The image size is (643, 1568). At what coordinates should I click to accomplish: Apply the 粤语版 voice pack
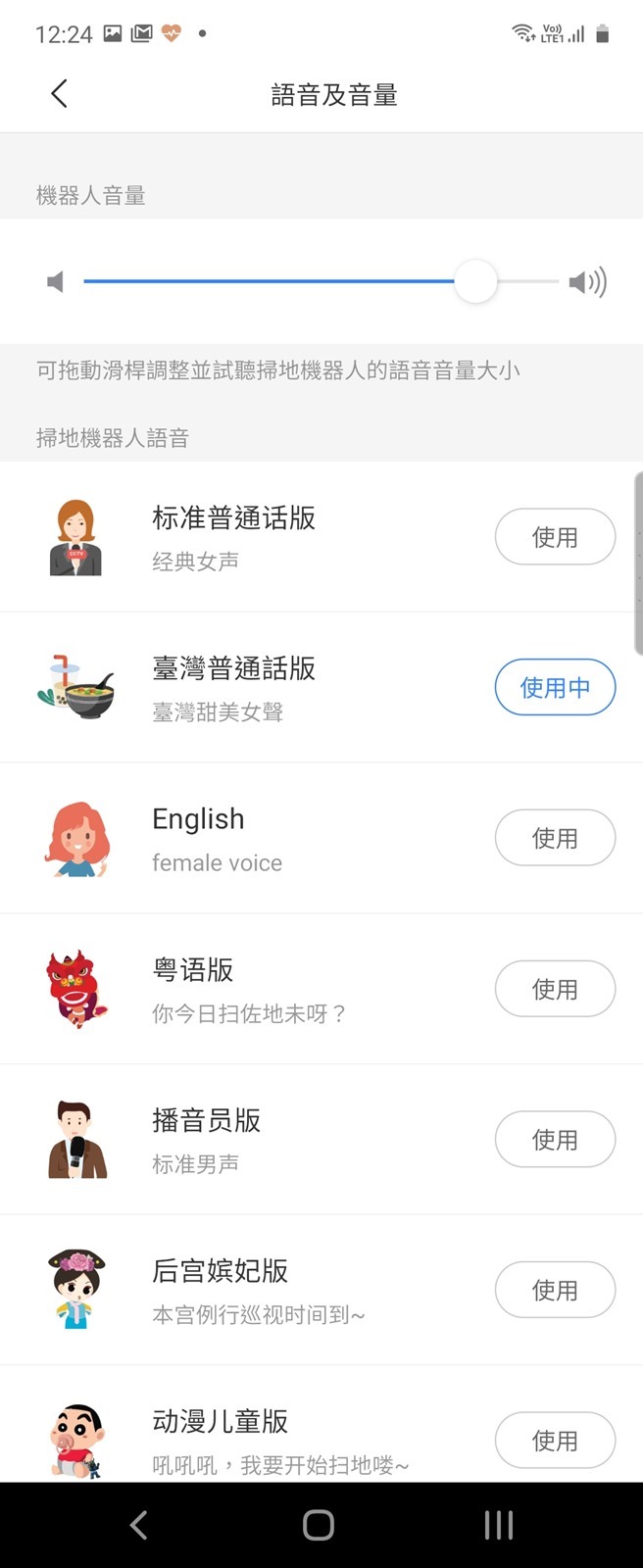click(555, 989)
